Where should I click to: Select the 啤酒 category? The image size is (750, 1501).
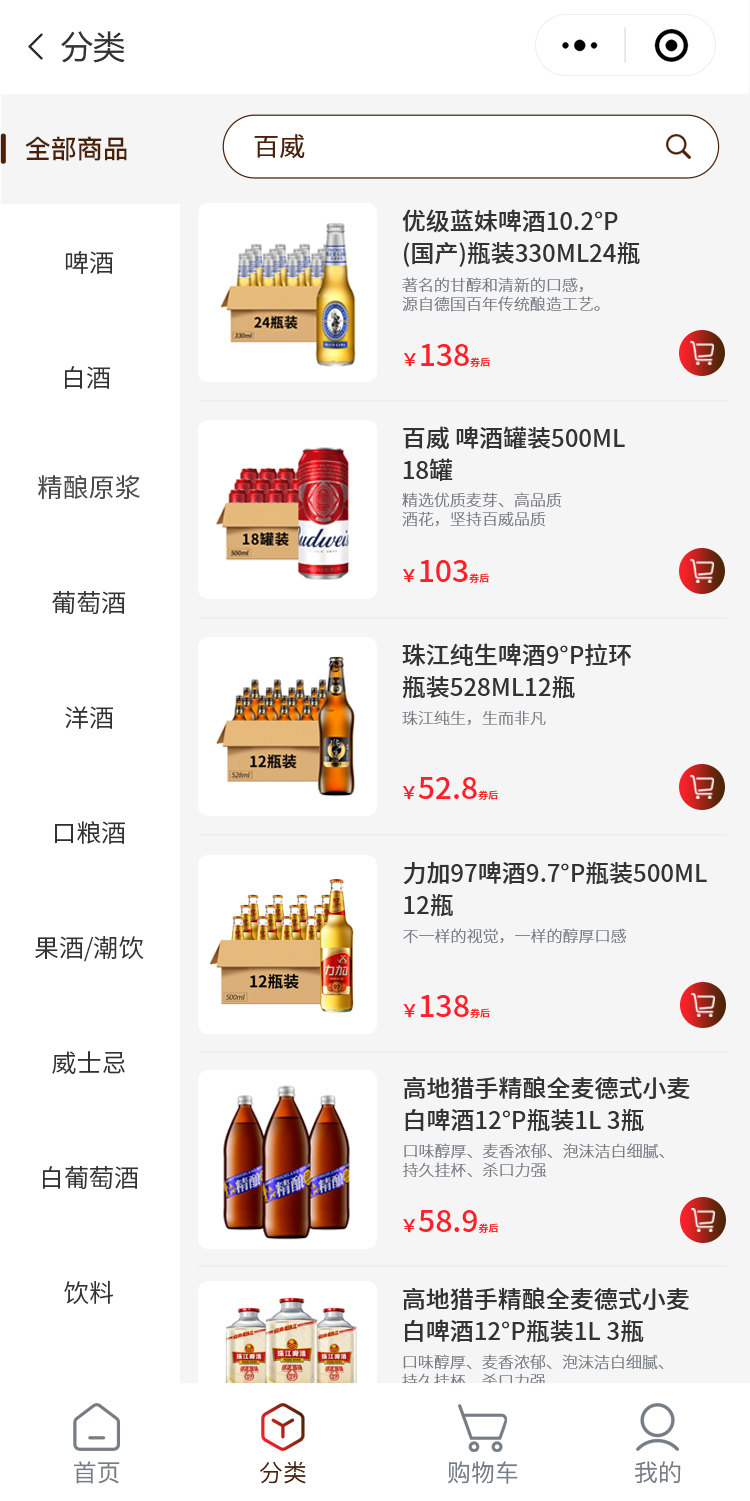pyautogui.click(x=89, y=263)
